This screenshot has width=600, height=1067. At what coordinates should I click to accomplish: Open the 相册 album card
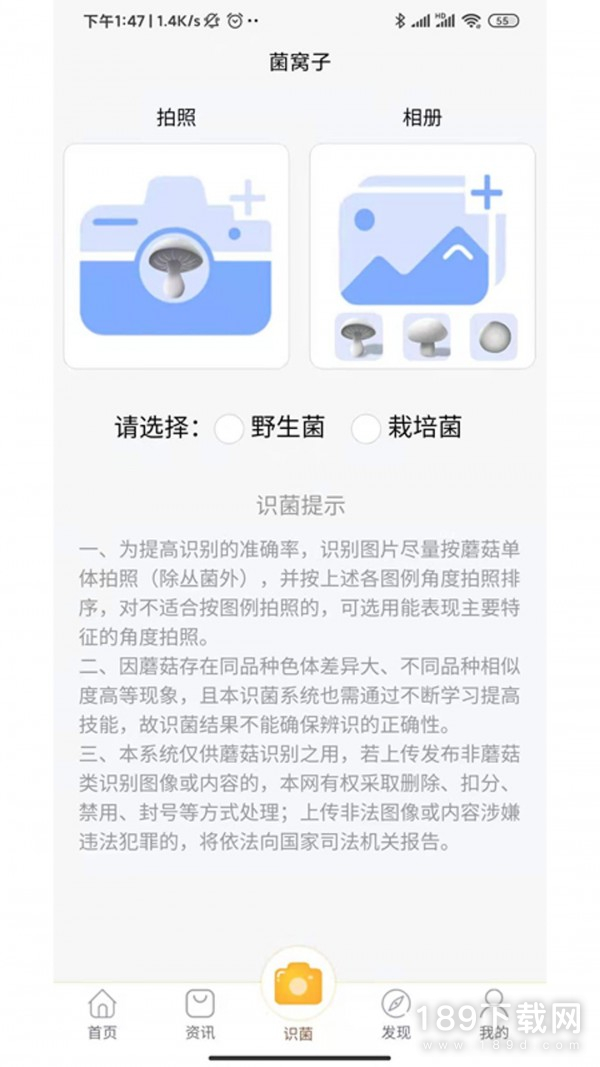422,256
